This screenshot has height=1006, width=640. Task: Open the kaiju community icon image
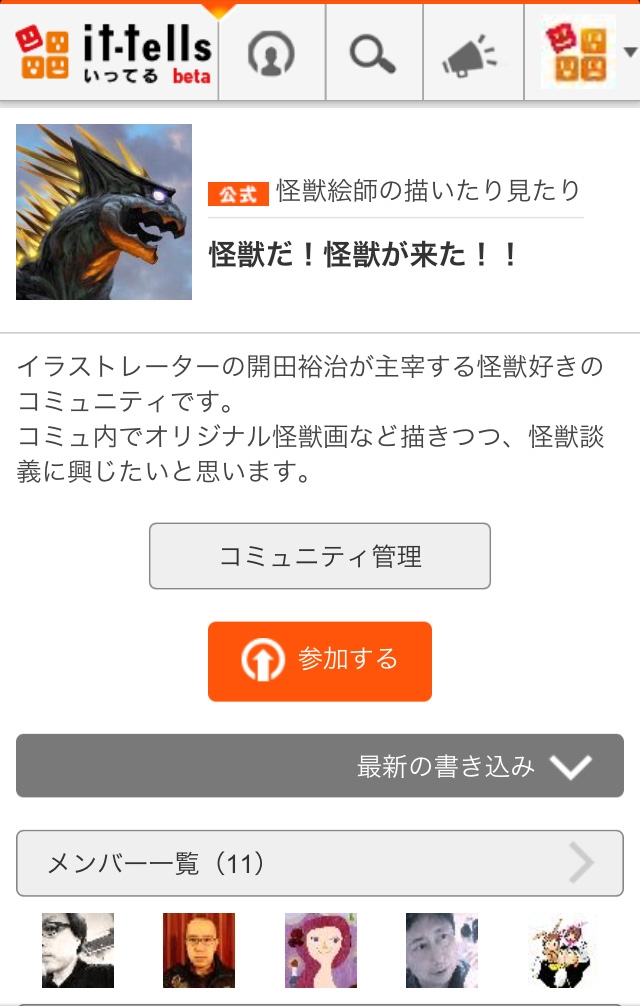pyautogui.click(x=104, y=212)
